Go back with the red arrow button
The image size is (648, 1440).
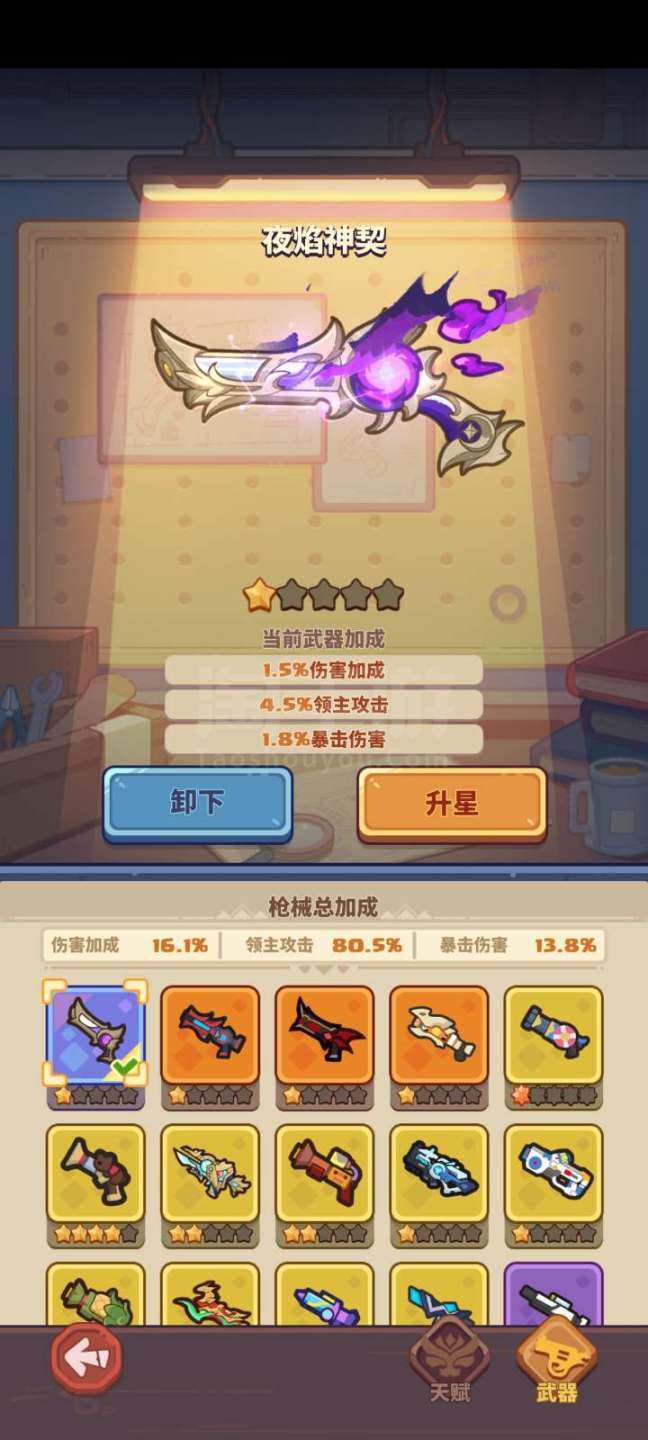click(x=86, y=1359)
